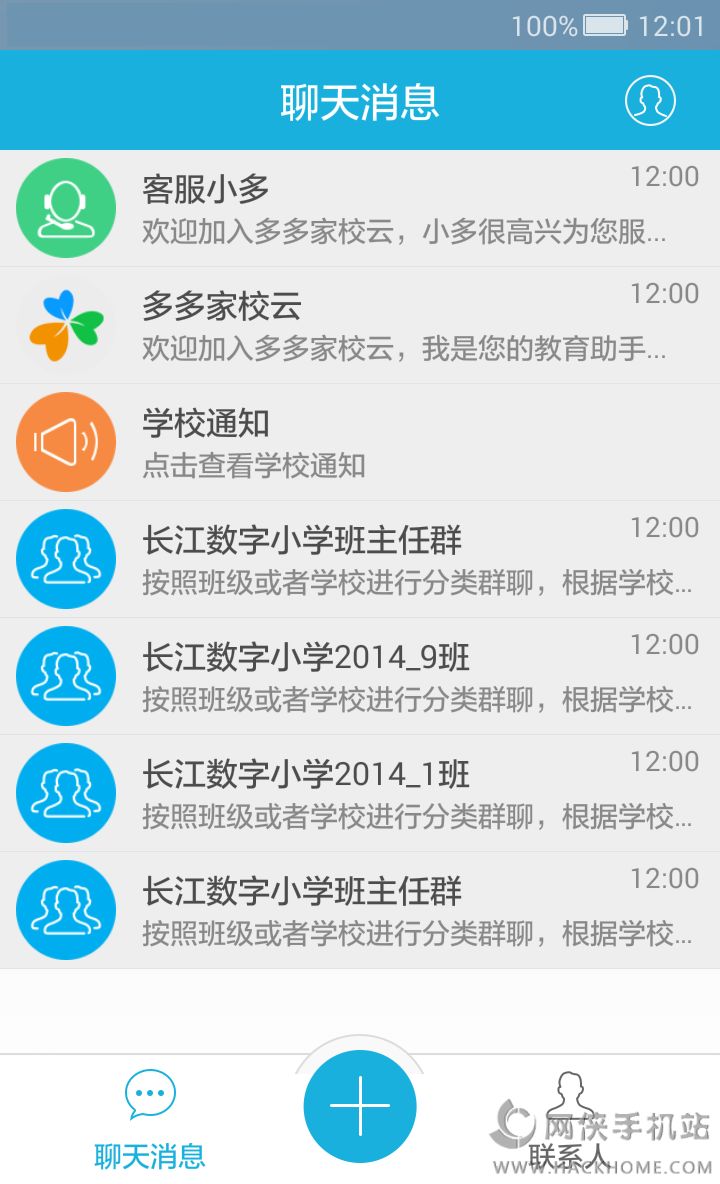The image size is (720, 1184).
Task: Select the 聊天消息 tab
Action: [150, 1120]
